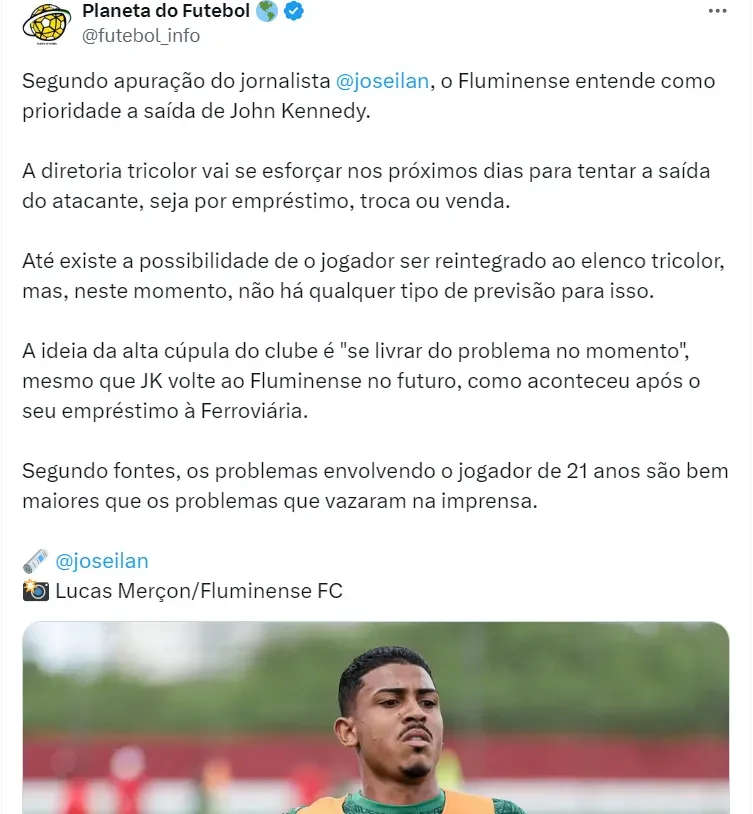Open Planeta do Futebol profile avatar
The image size is (753, 814).
click(x=45, y=23)
